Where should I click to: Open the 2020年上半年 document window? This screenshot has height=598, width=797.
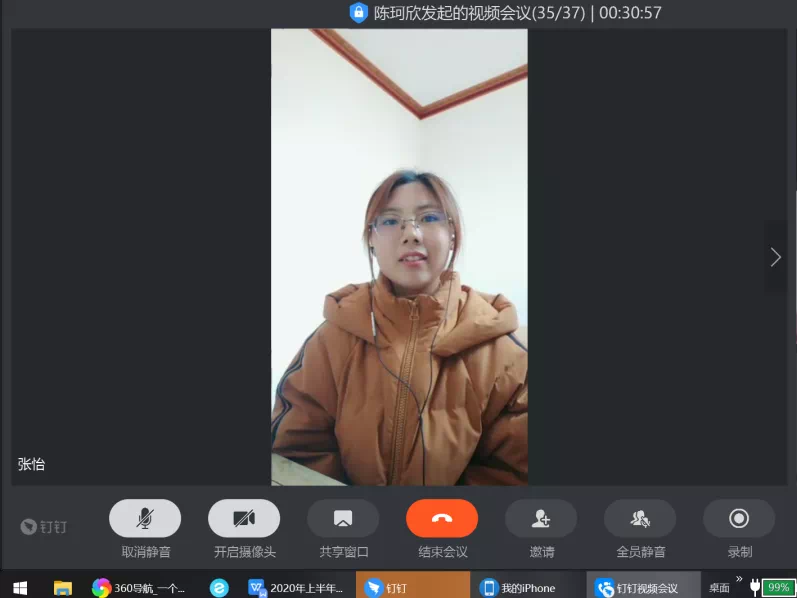(298, 587)
